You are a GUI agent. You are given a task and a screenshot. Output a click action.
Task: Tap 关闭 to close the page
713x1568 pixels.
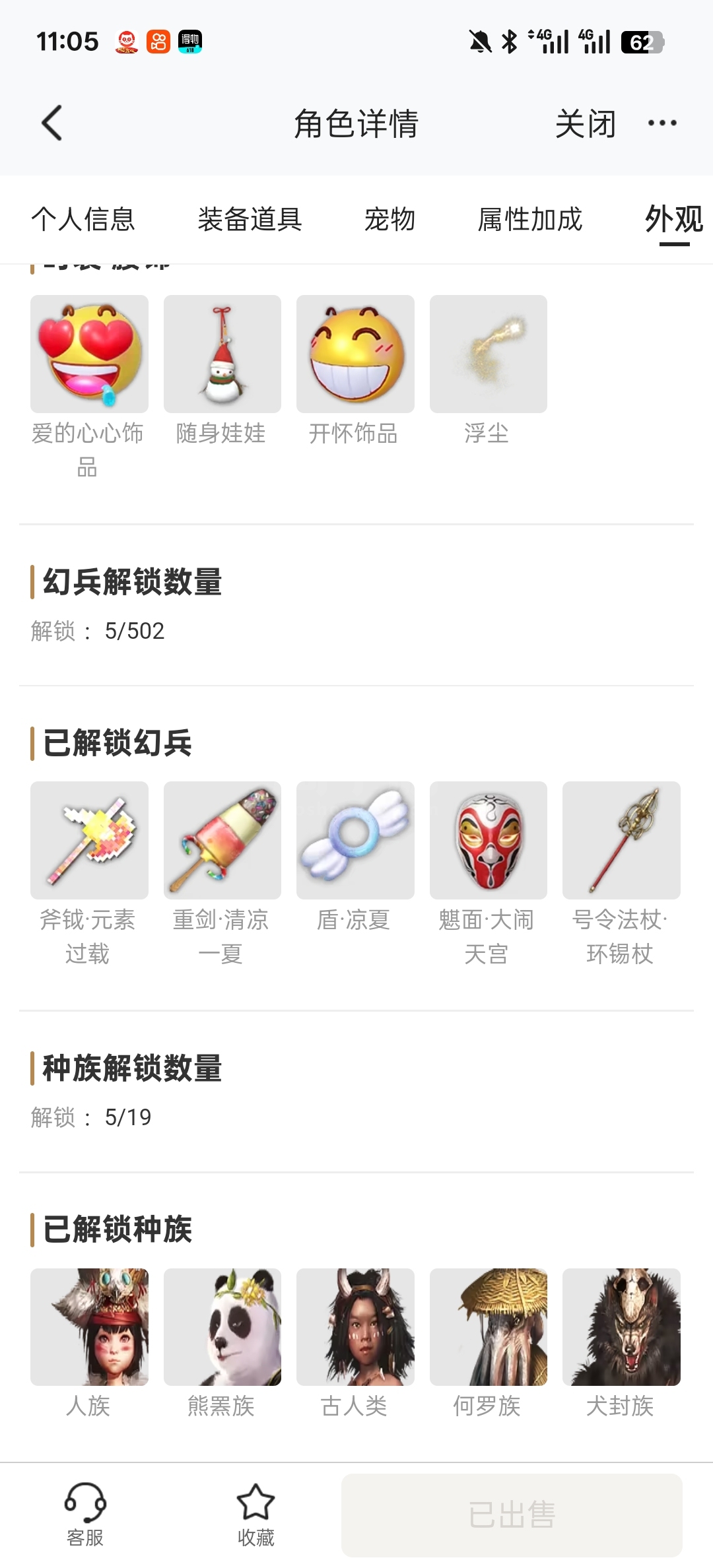[585, 124]
